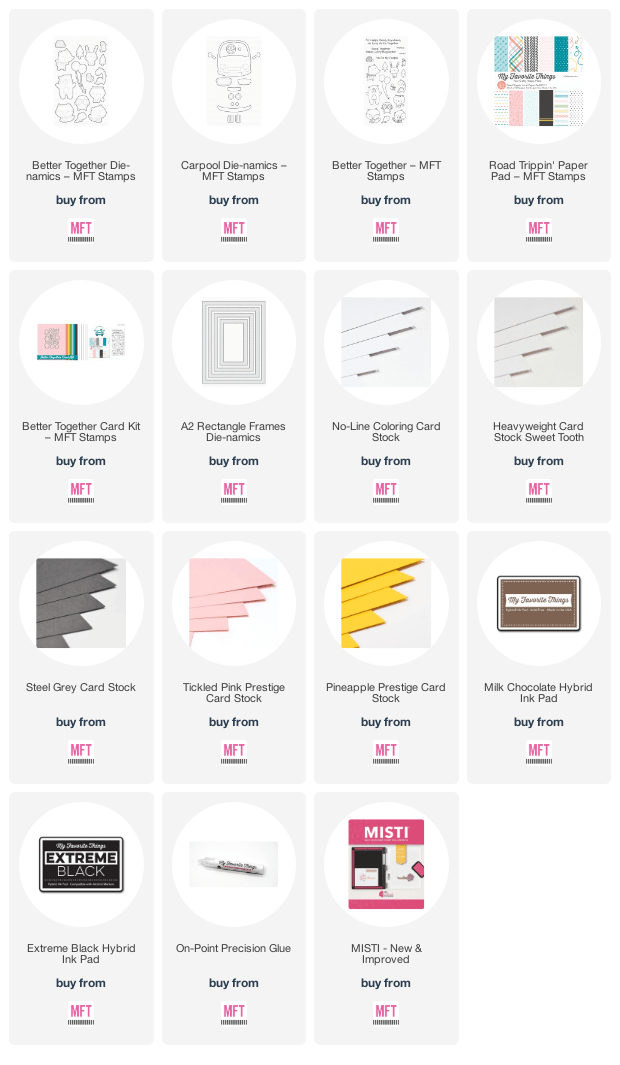View No-Line Coloring Card Stock product
This screenshot has height=1065, width=620.
click(x=386, y=342)
